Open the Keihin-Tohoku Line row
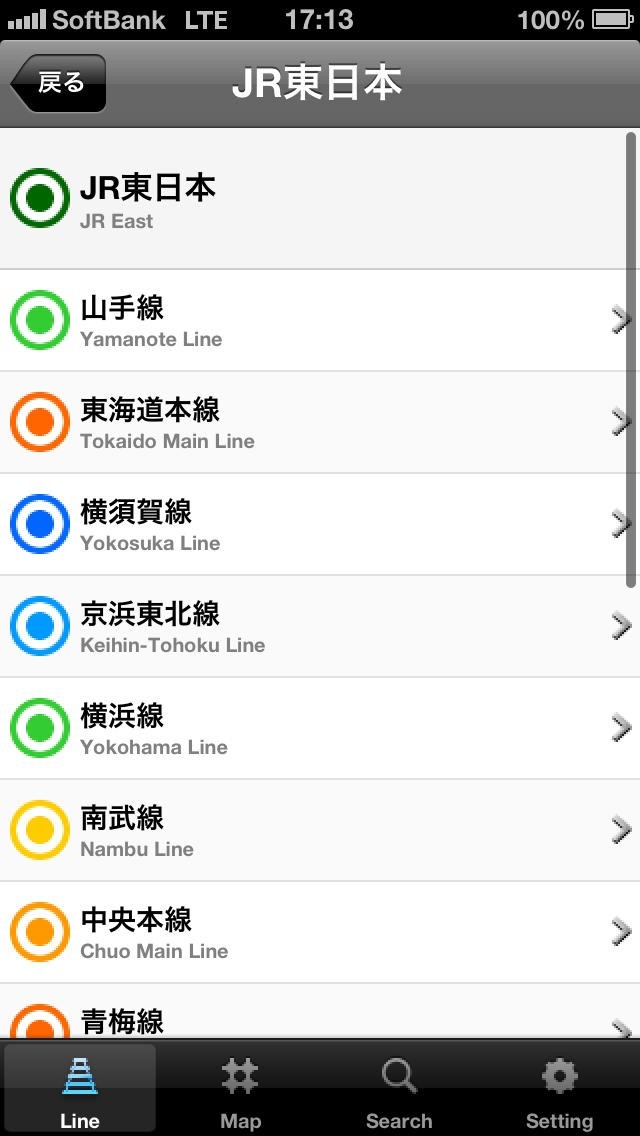 click(x=320, y=626)
